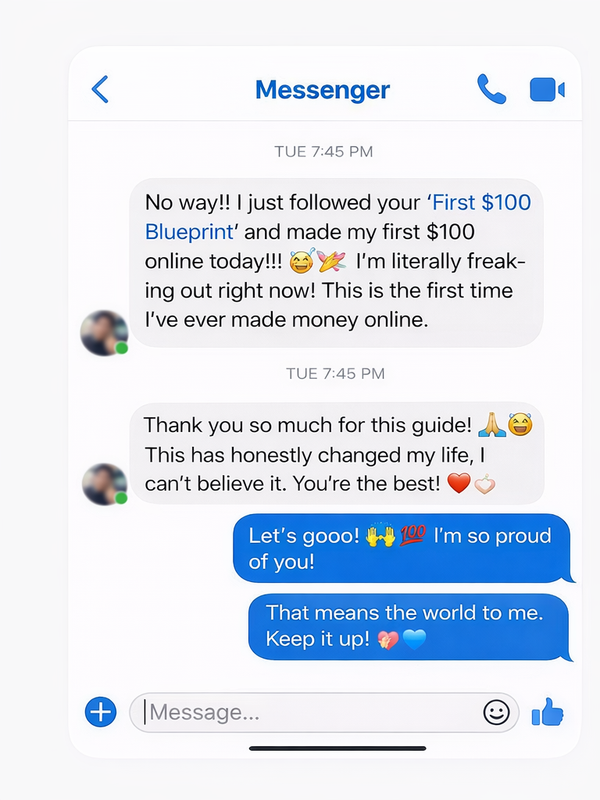Start a voice call

pos(491,90)
